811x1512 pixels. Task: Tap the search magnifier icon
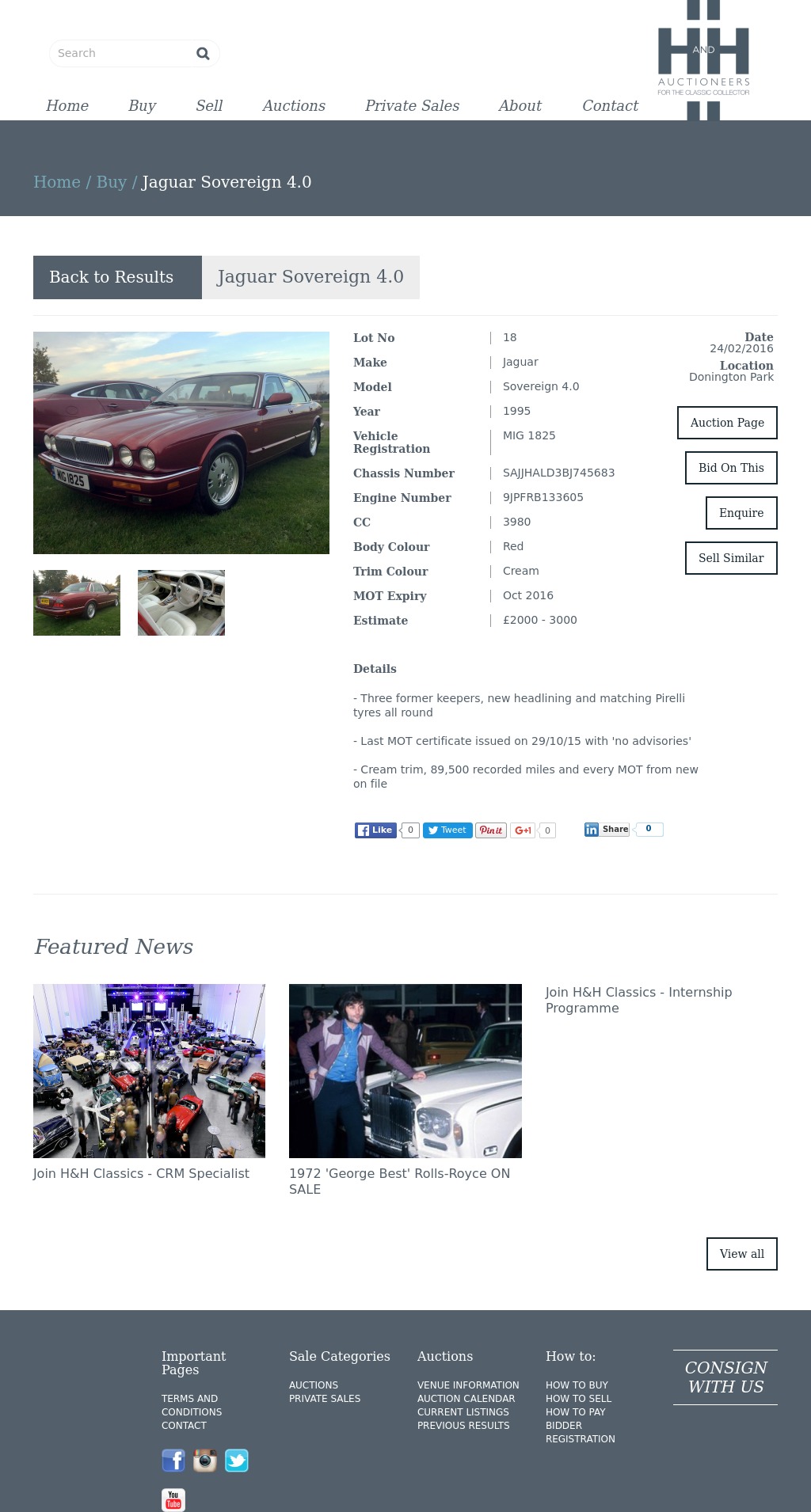click(x=203, y=53)
